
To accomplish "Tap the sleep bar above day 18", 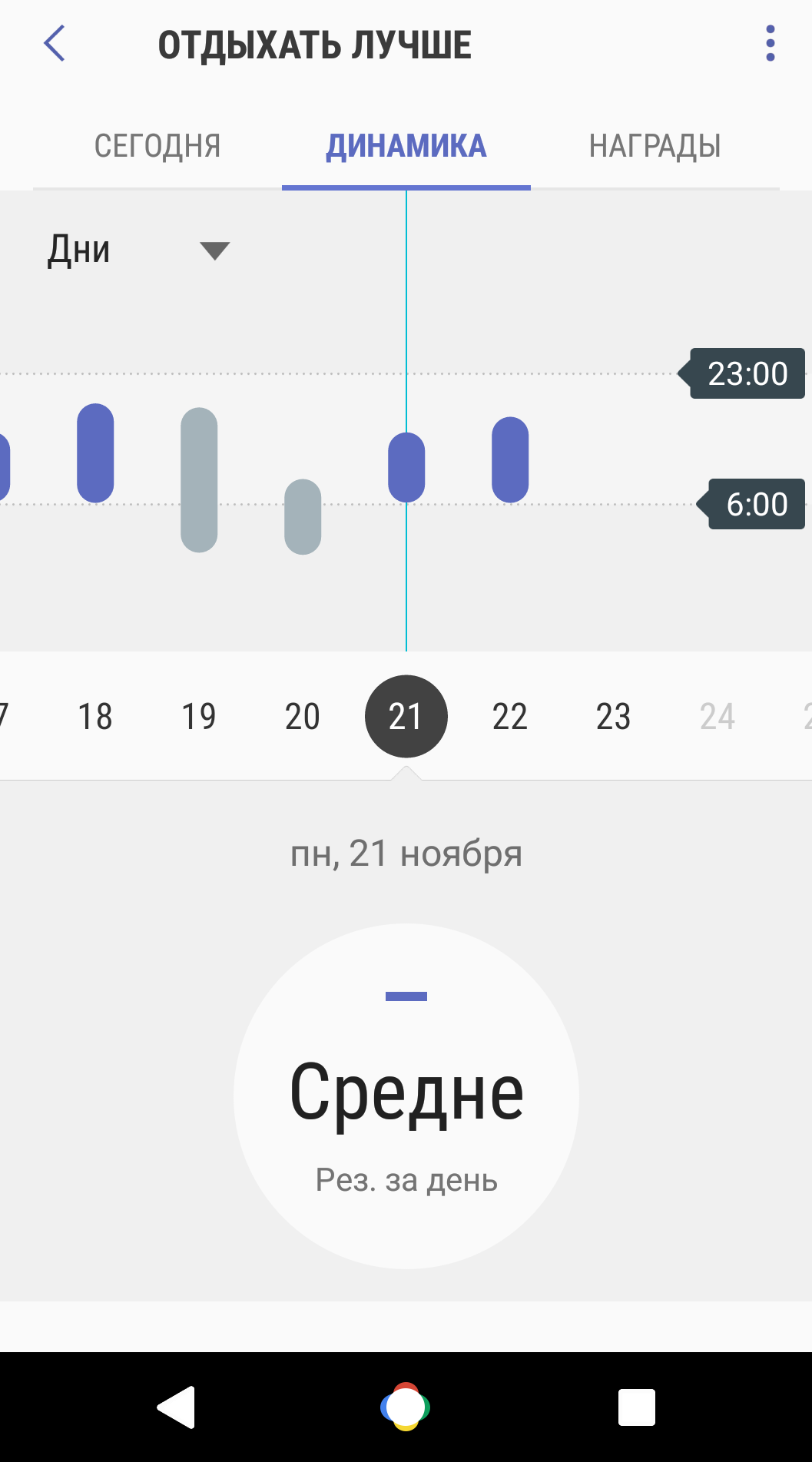I will (95, 453).
